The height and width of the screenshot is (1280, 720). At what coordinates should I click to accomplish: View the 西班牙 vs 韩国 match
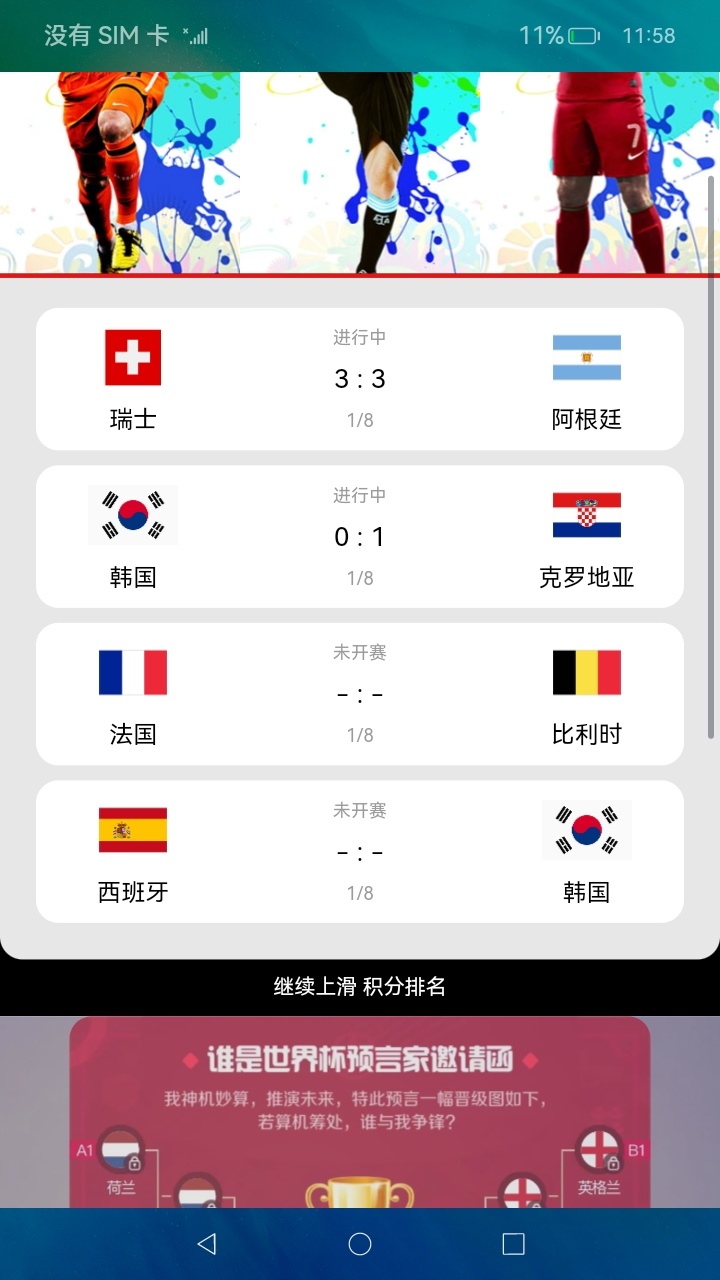pos(360,851)
